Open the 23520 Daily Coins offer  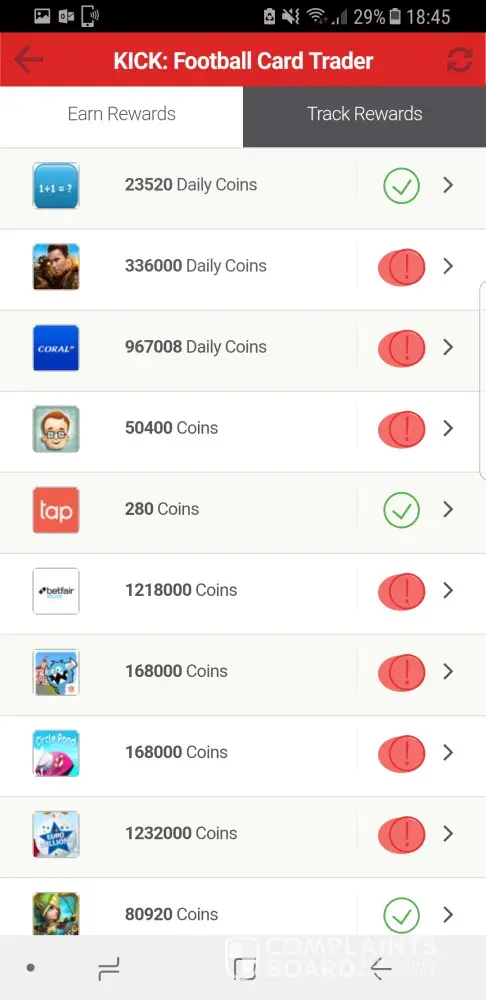(243, 186)
